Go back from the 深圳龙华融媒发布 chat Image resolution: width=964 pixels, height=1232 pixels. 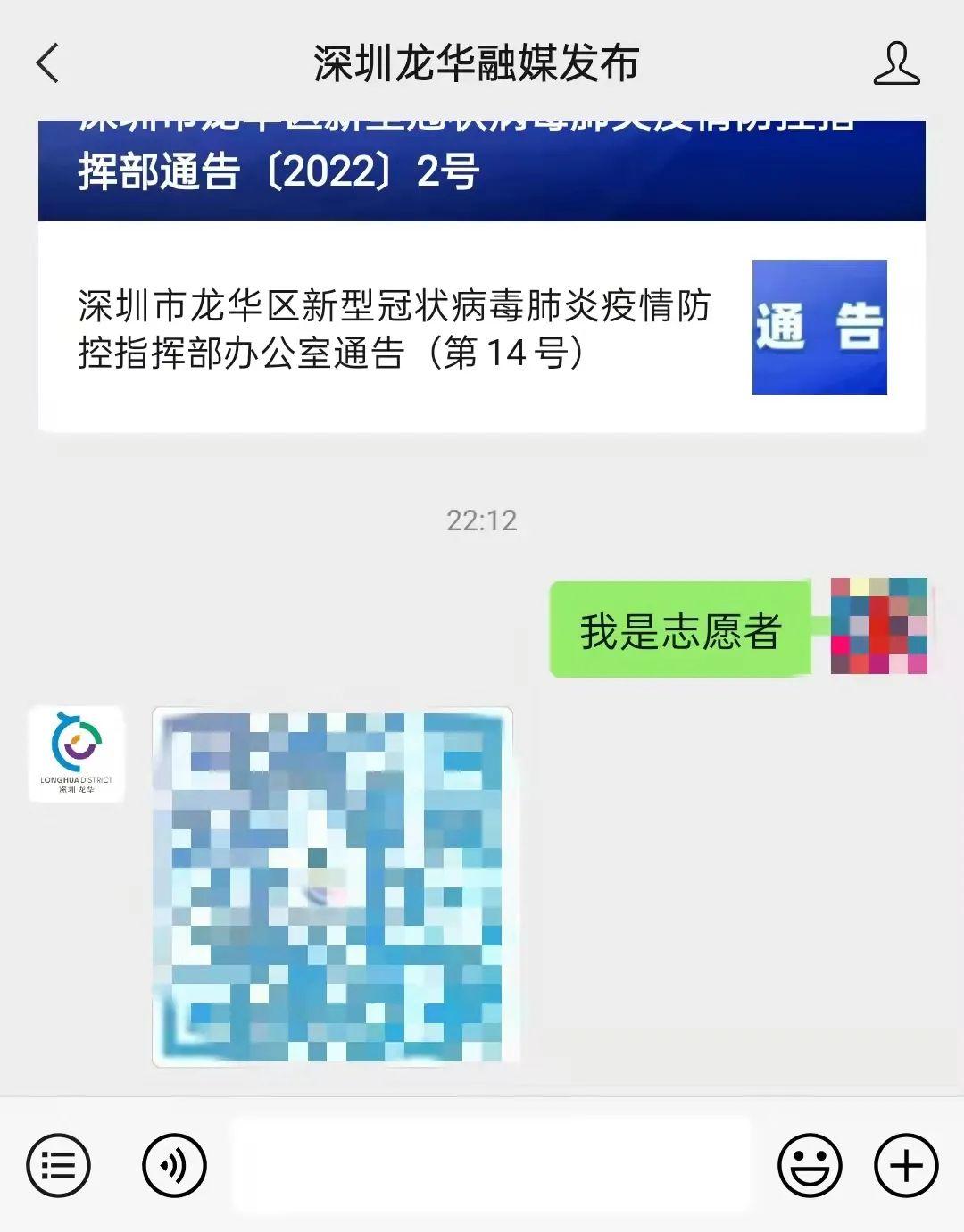click(x=48, y=63)
